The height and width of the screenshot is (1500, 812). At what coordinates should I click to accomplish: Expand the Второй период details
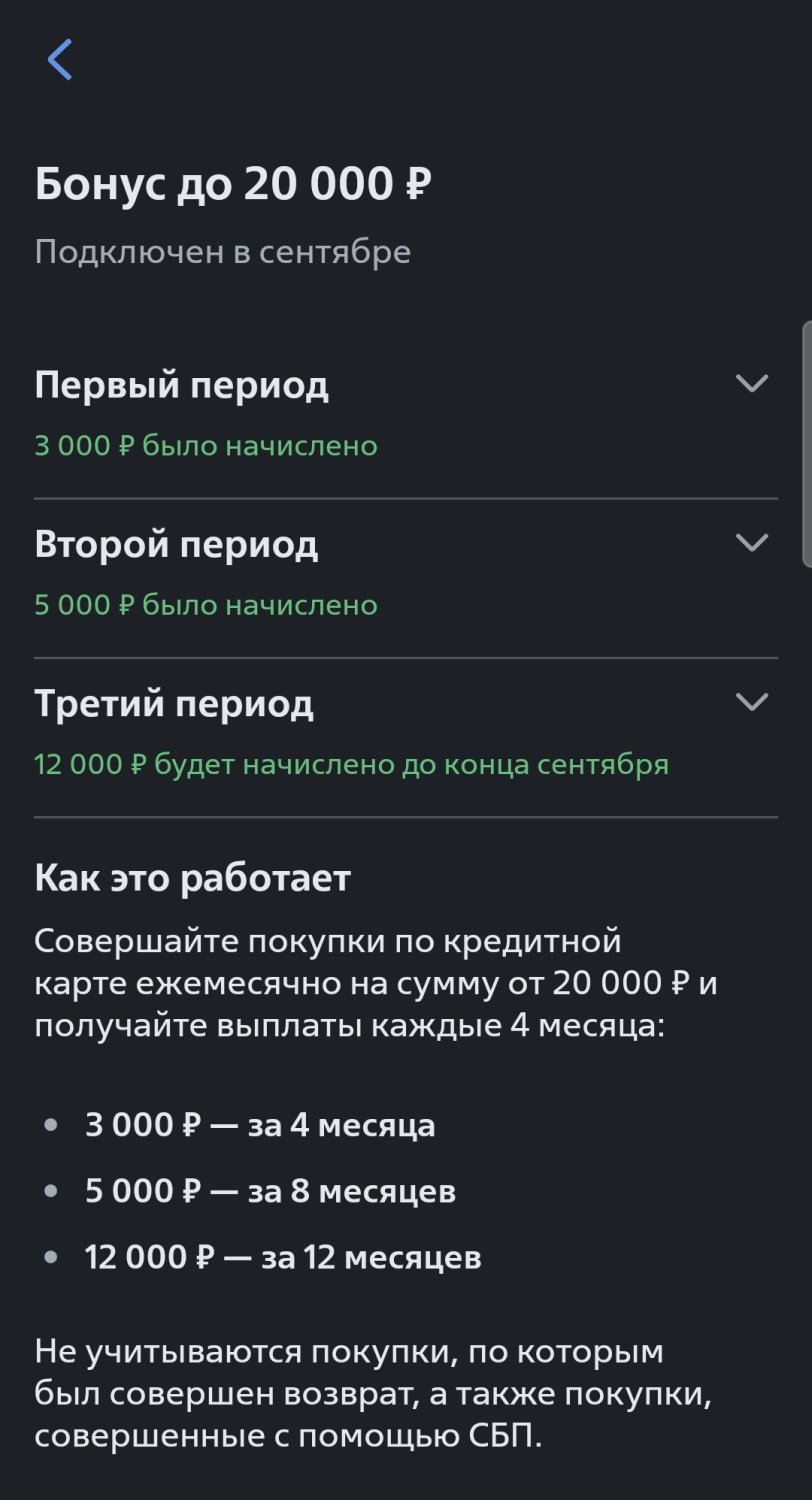pos(751,543)
